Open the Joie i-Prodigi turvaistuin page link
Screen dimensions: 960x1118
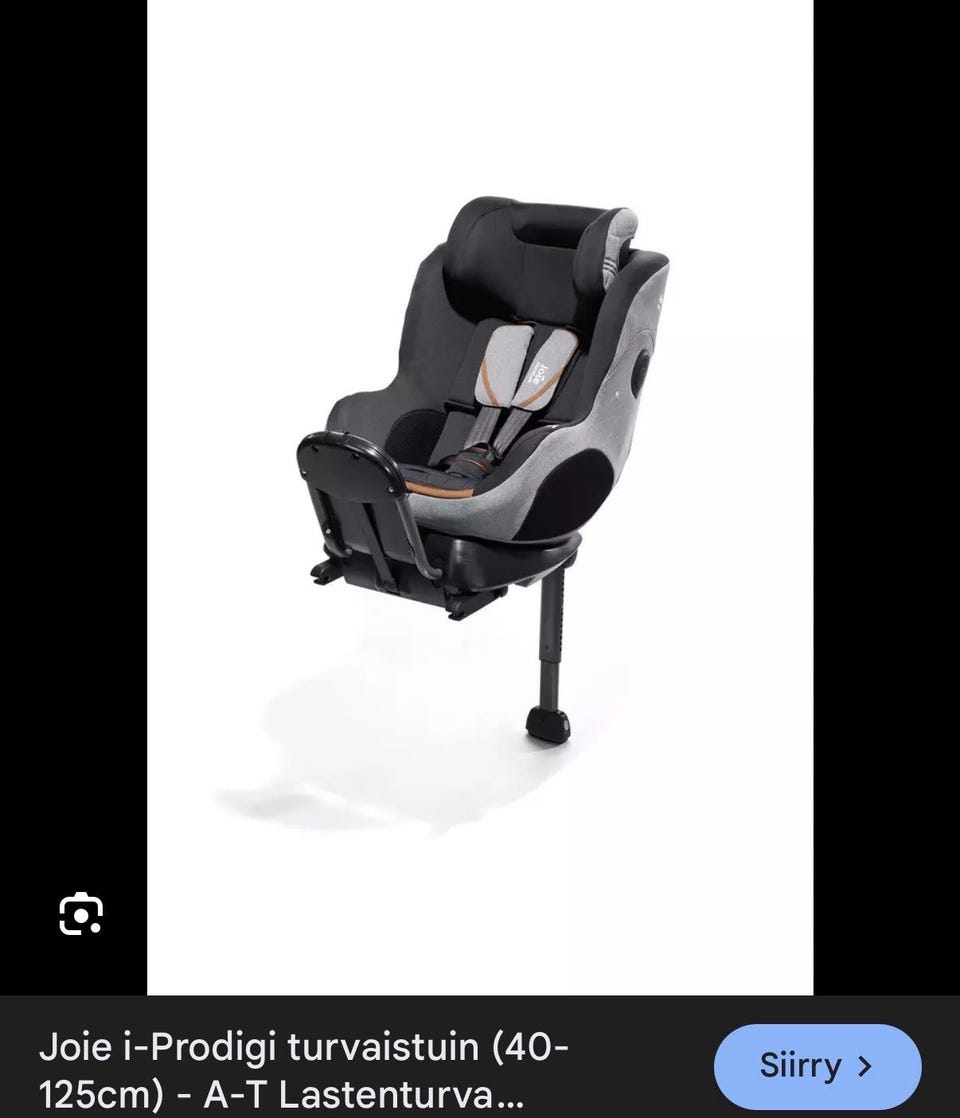coord(305,1069)
